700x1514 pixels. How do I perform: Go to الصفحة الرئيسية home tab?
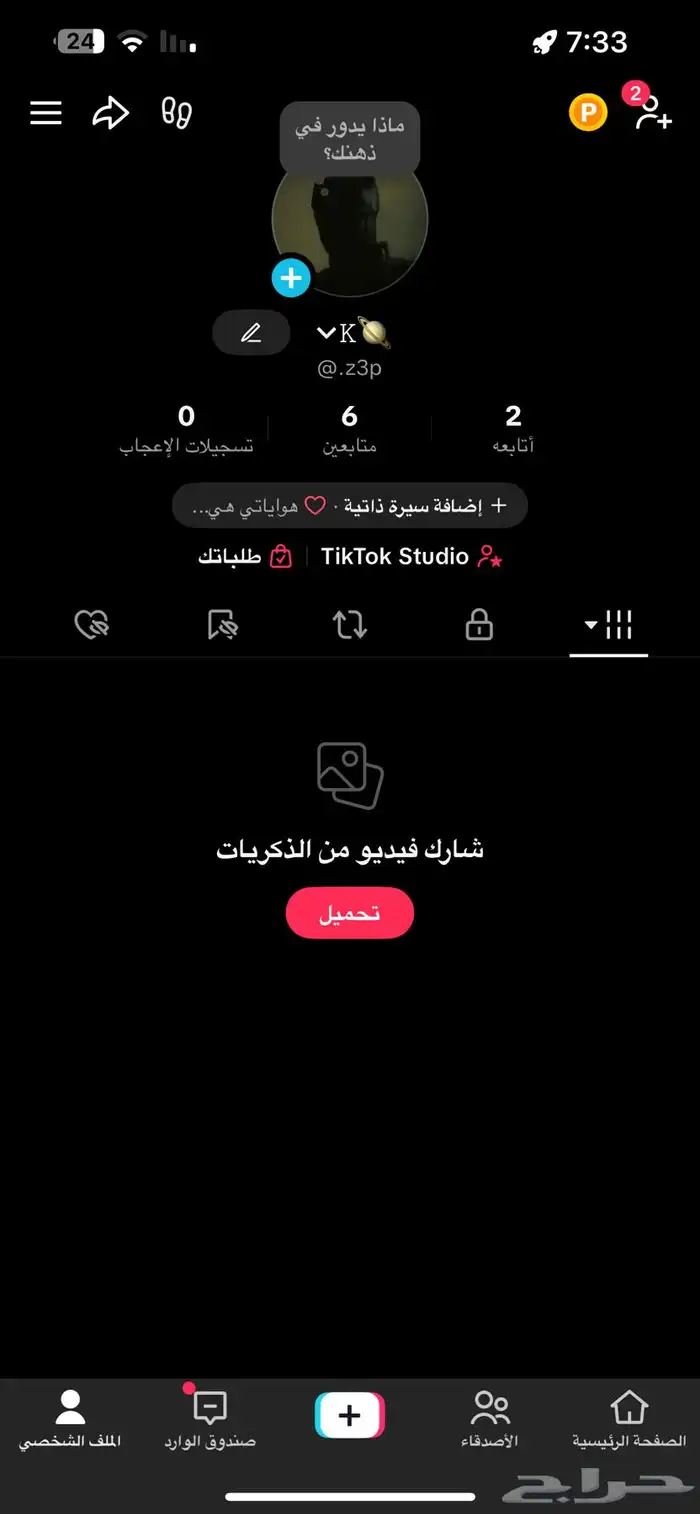tap(628, 1420)
